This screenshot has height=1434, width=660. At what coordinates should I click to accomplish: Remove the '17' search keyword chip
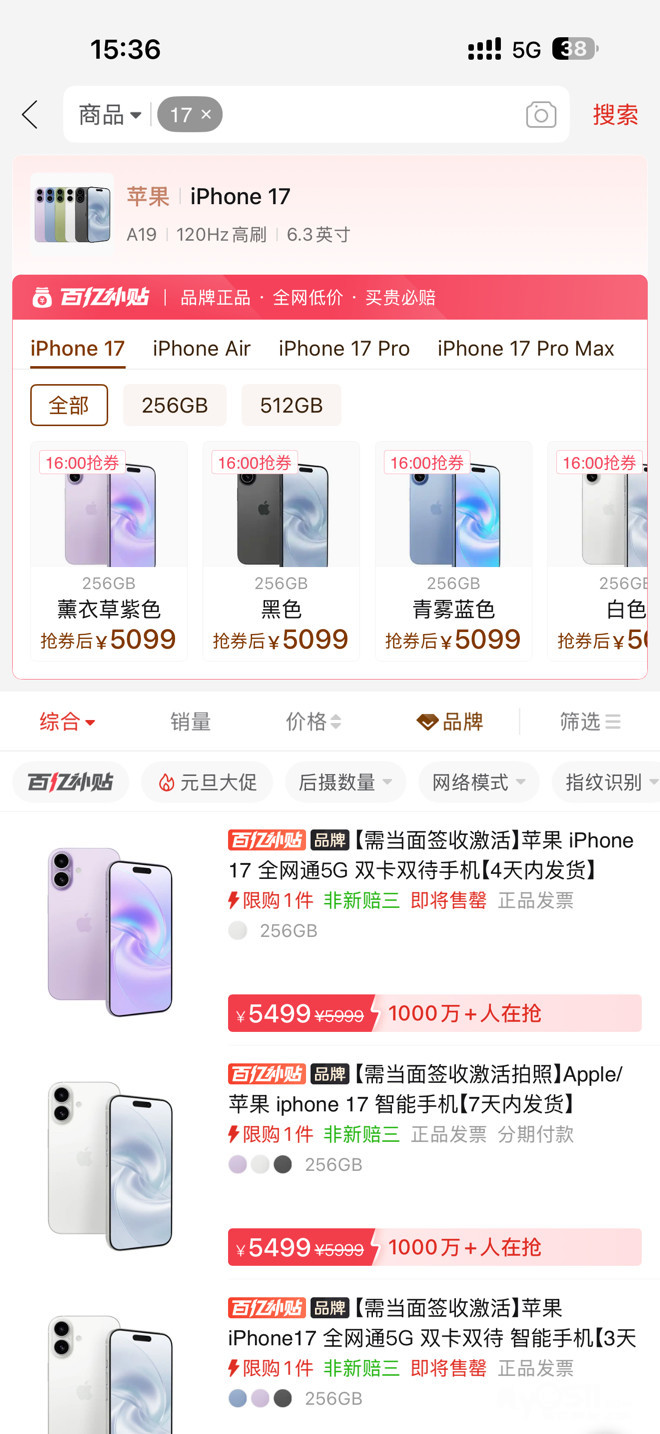pos(206,115)
